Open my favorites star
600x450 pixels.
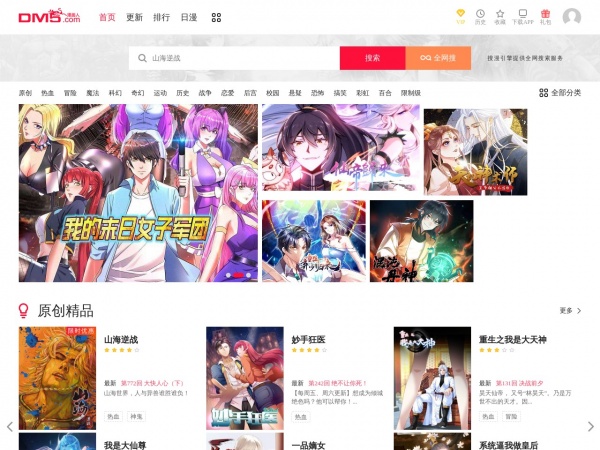tap(500, 15)
